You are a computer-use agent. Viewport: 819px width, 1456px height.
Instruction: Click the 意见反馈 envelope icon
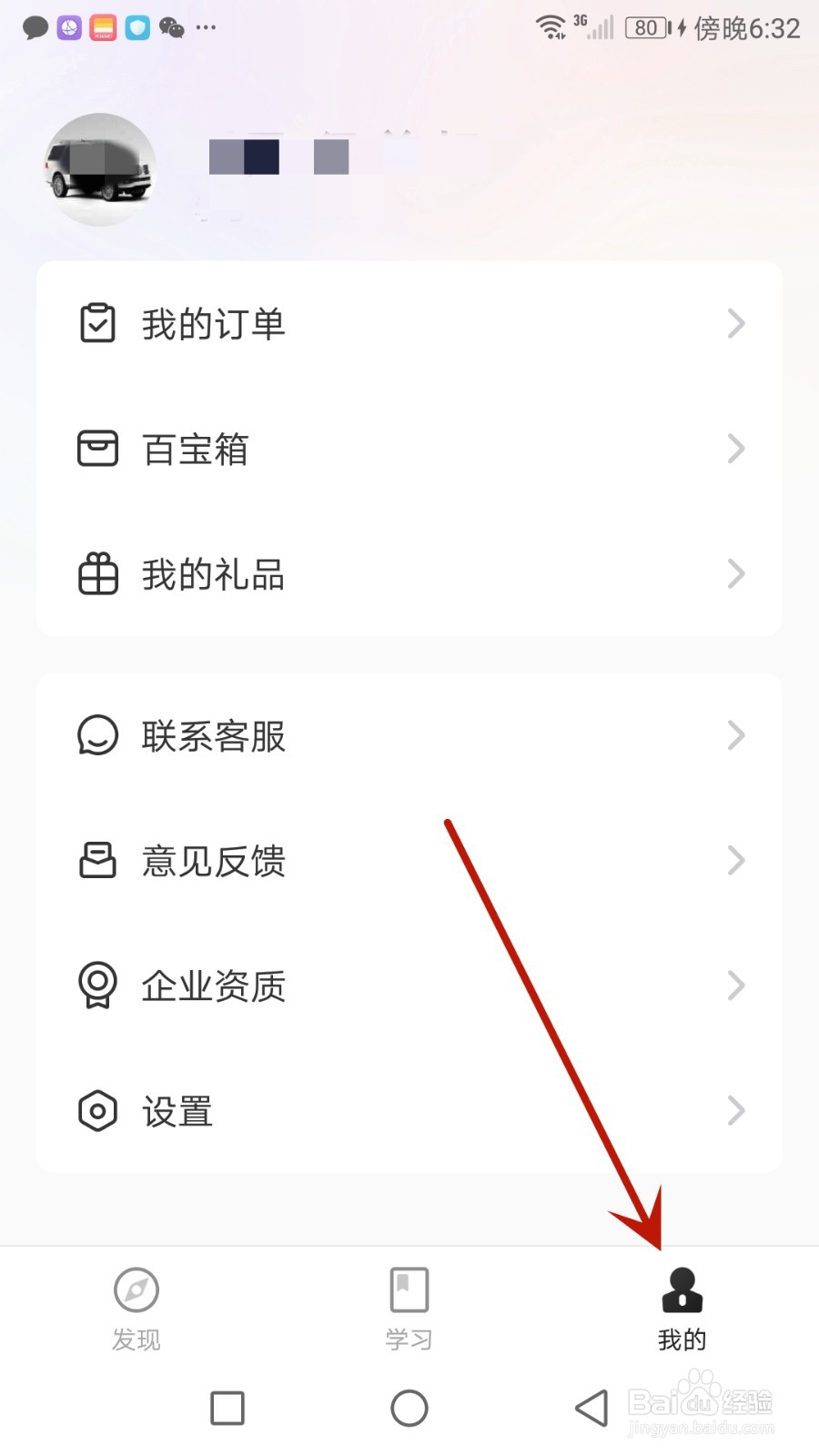pyautogui.click(x=96, y=860)
